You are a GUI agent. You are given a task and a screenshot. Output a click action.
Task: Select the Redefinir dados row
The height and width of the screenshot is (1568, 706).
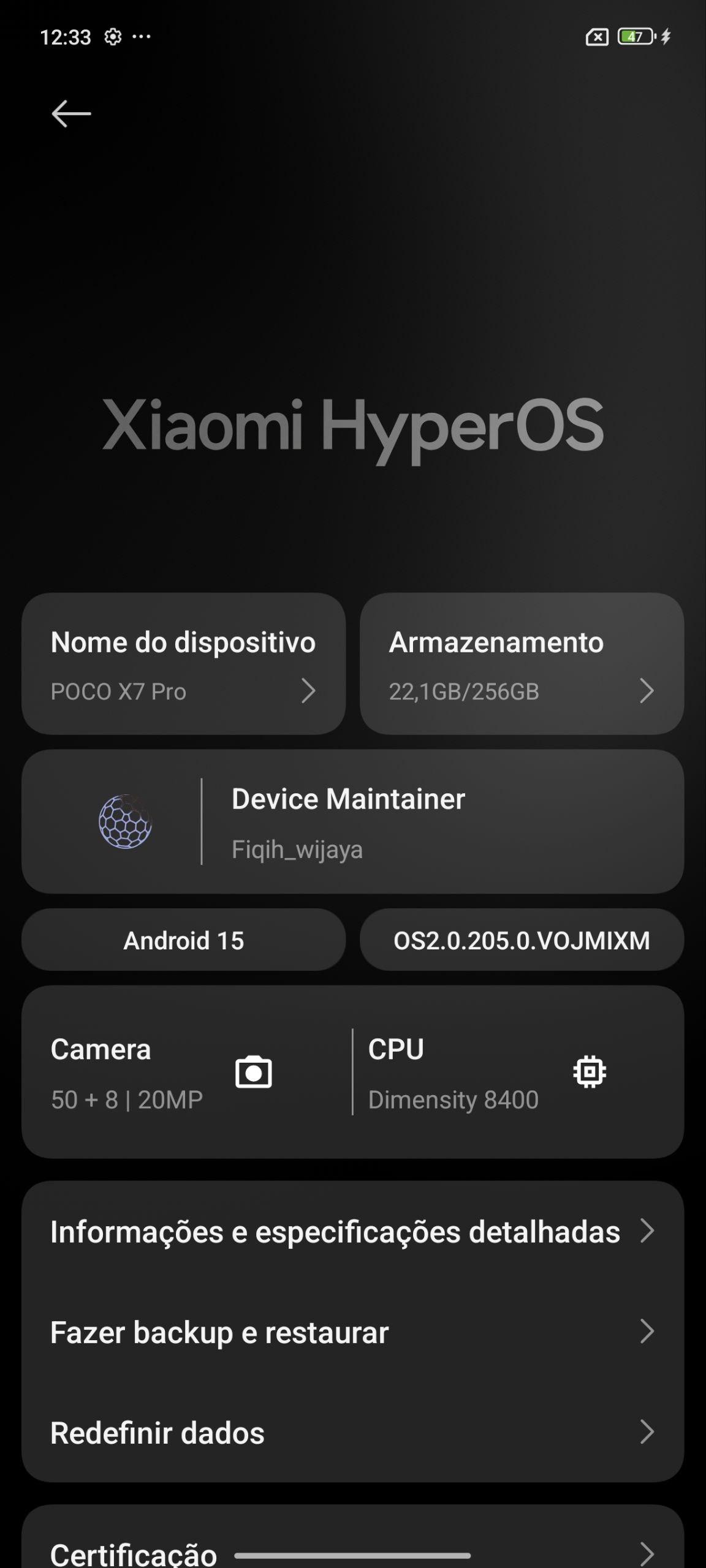352,1433
